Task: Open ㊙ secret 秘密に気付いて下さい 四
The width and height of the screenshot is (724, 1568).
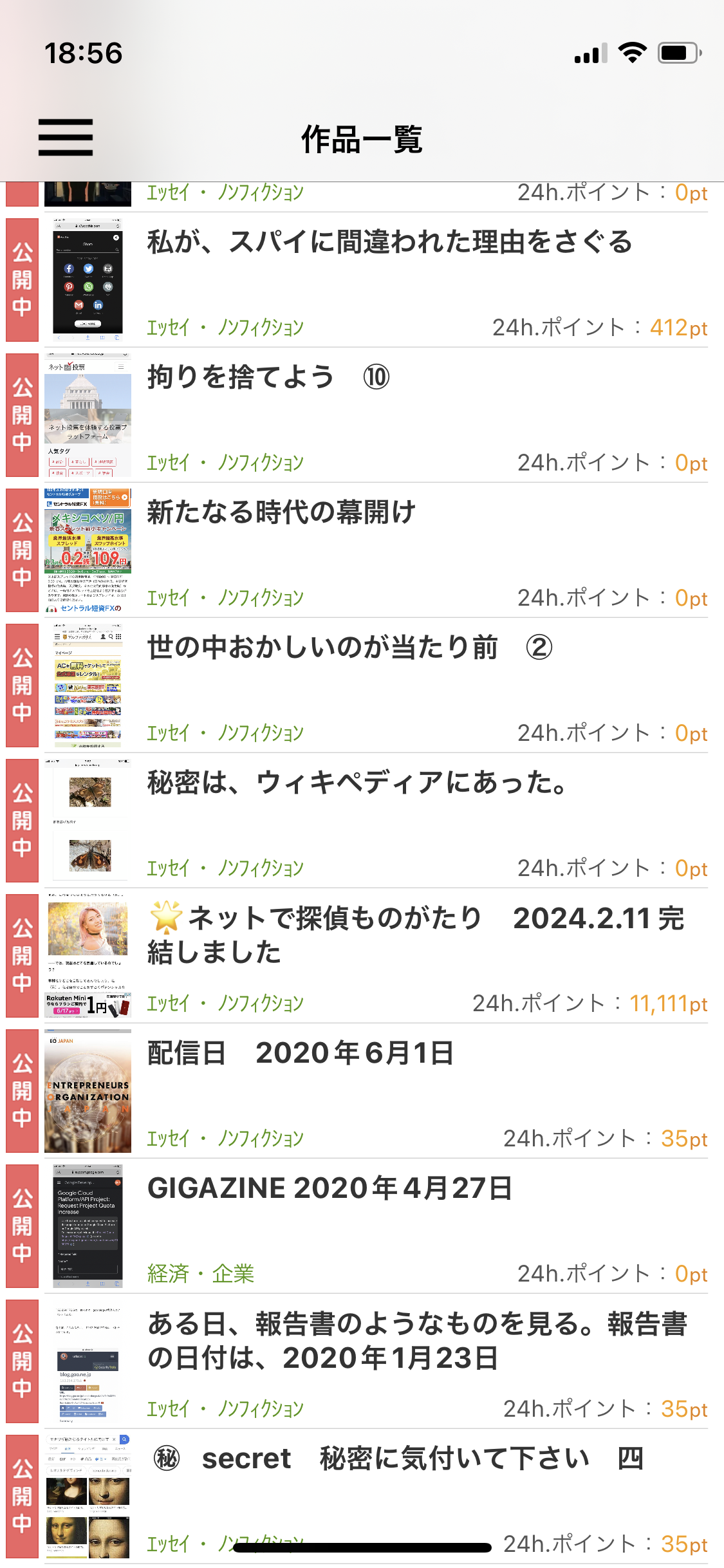Action: [398, 1459]
